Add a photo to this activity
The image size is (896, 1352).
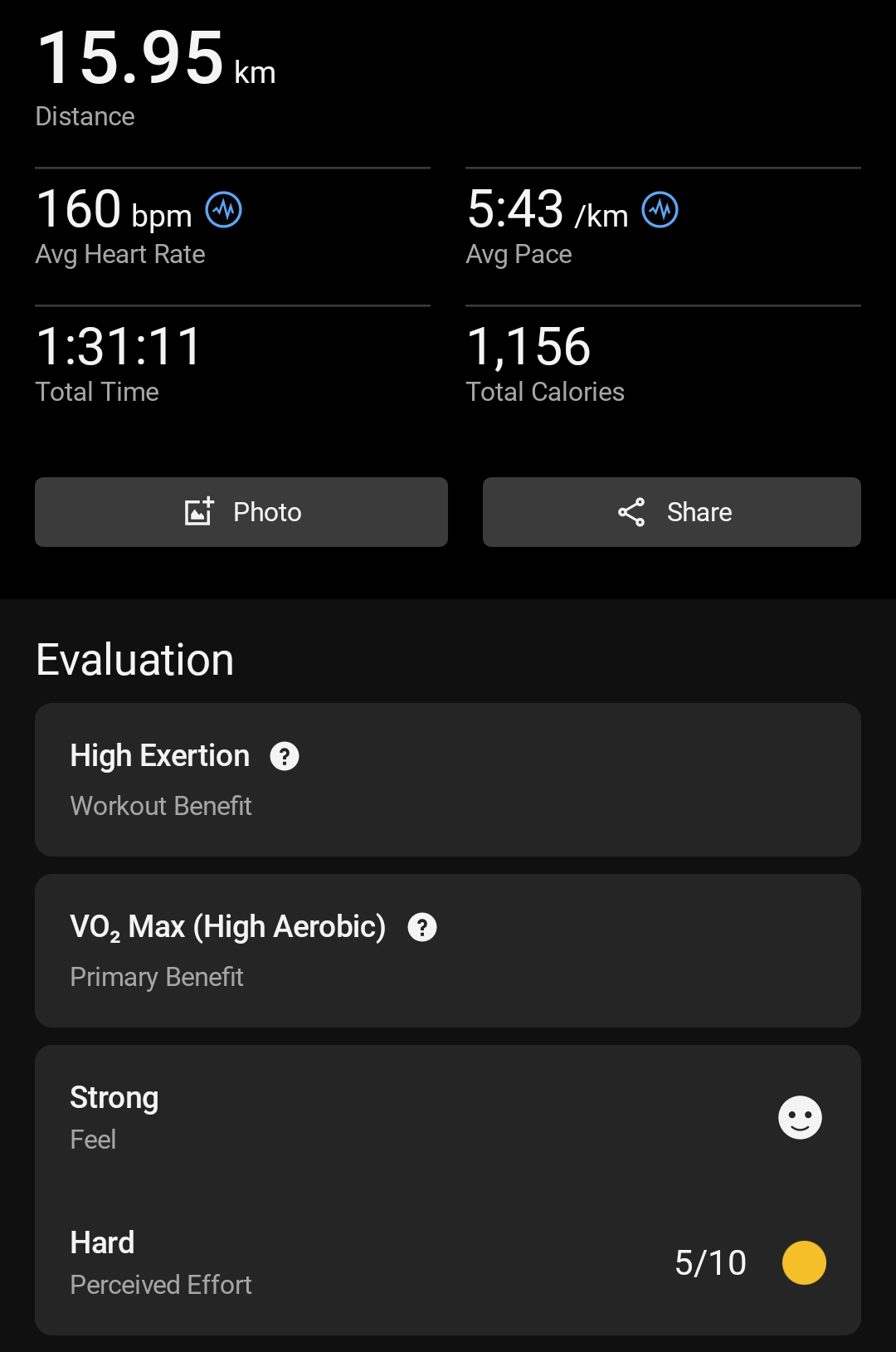tap(241, 512)
